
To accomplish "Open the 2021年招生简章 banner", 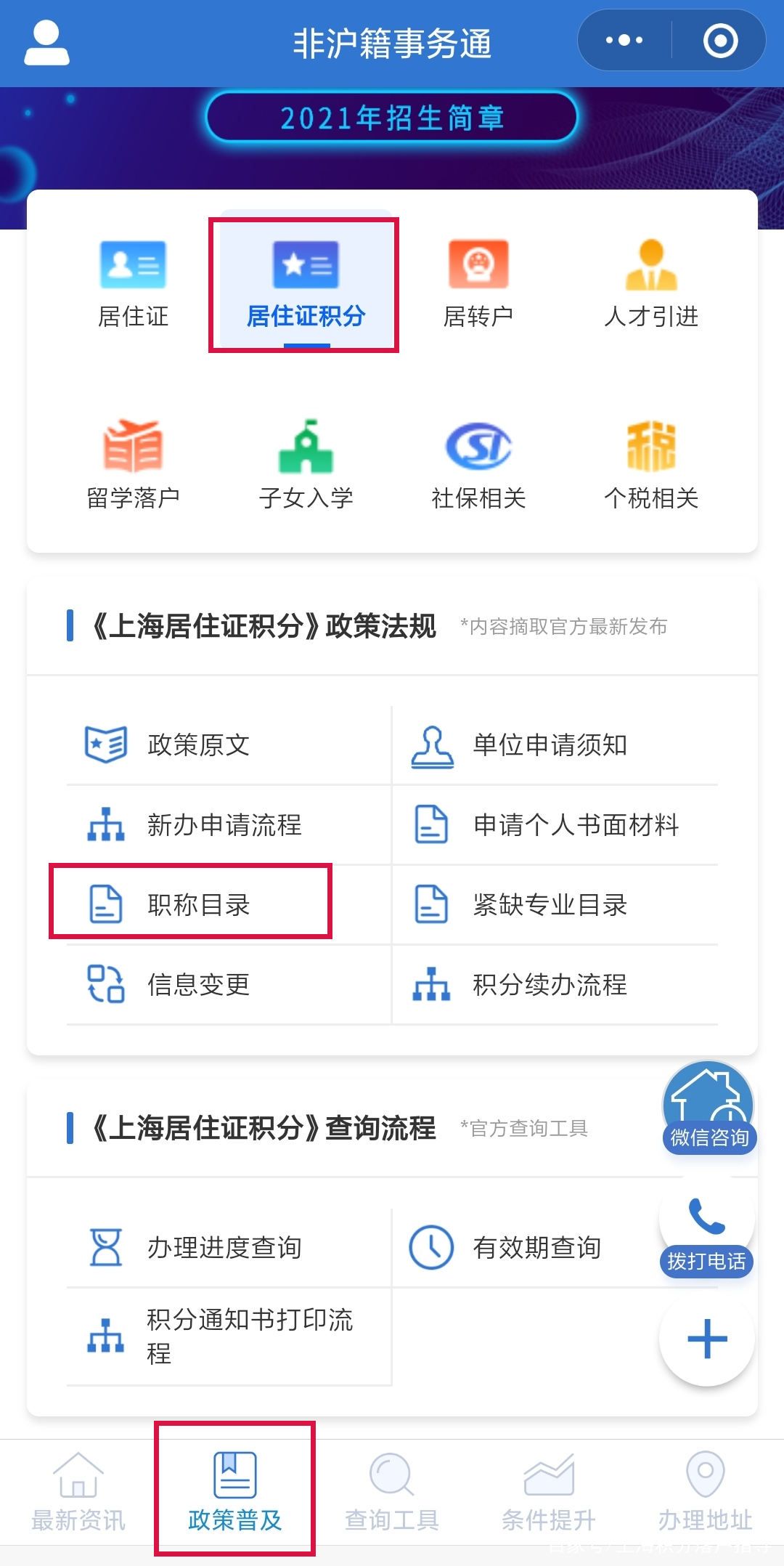I will [x=392, y=118].
